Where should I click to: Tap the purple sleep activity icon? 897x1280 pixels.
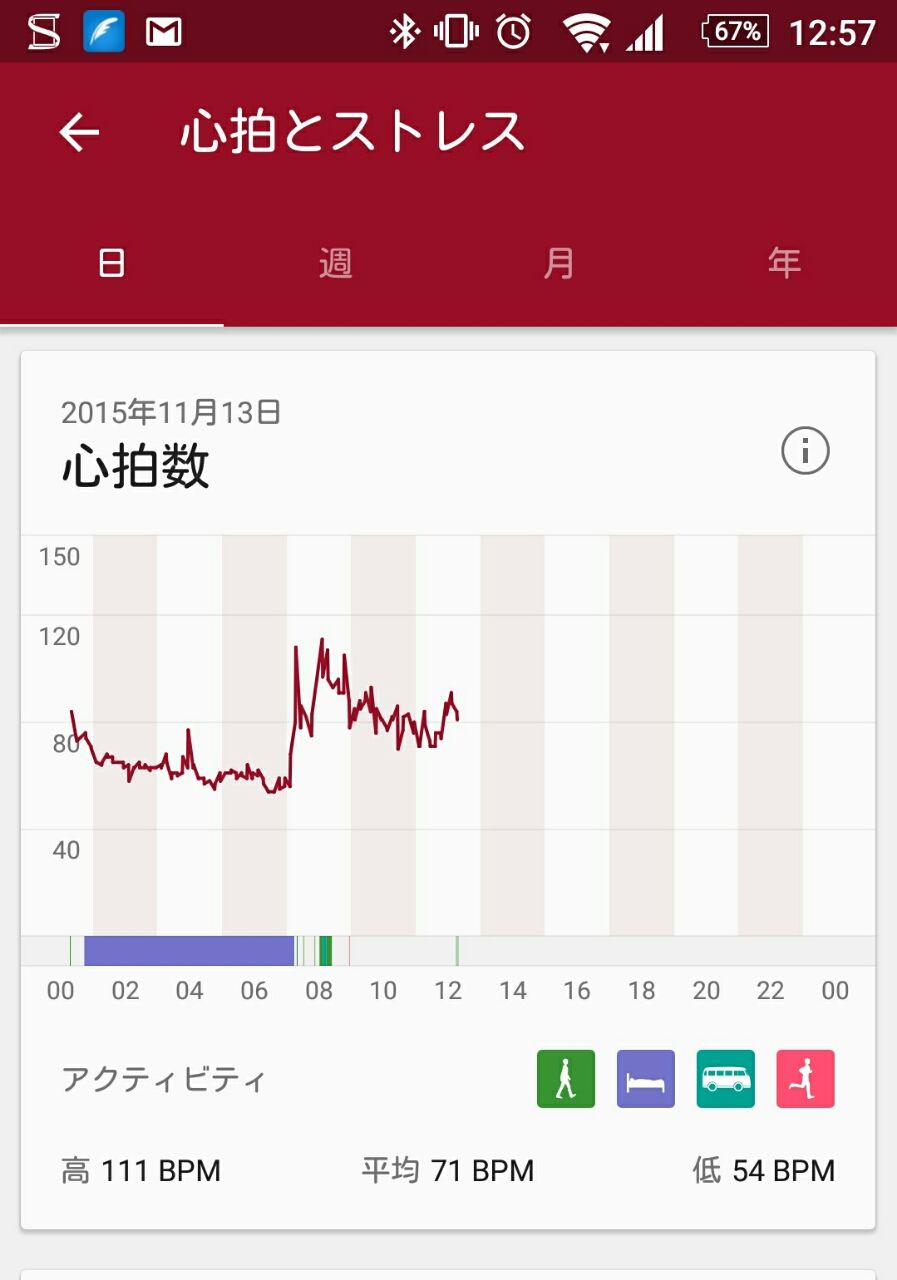point(646,1079)
